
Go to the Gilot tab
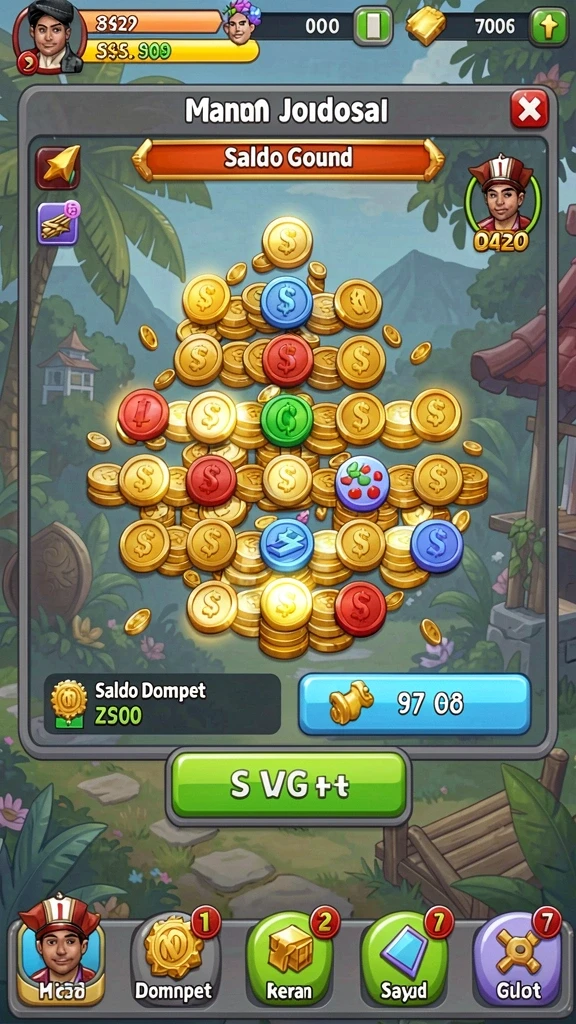tap(518, 959)
